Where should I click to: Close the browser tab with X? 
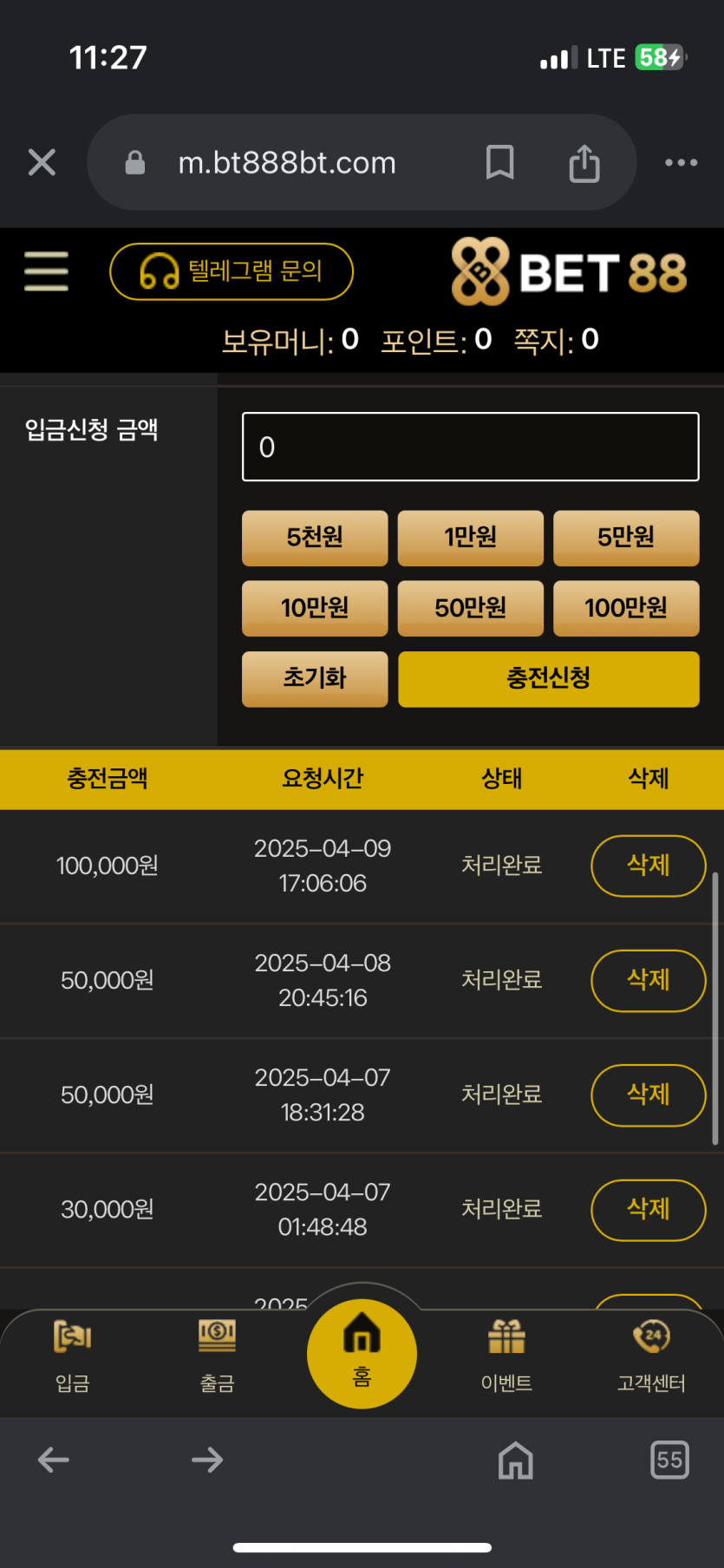[42, 162]
